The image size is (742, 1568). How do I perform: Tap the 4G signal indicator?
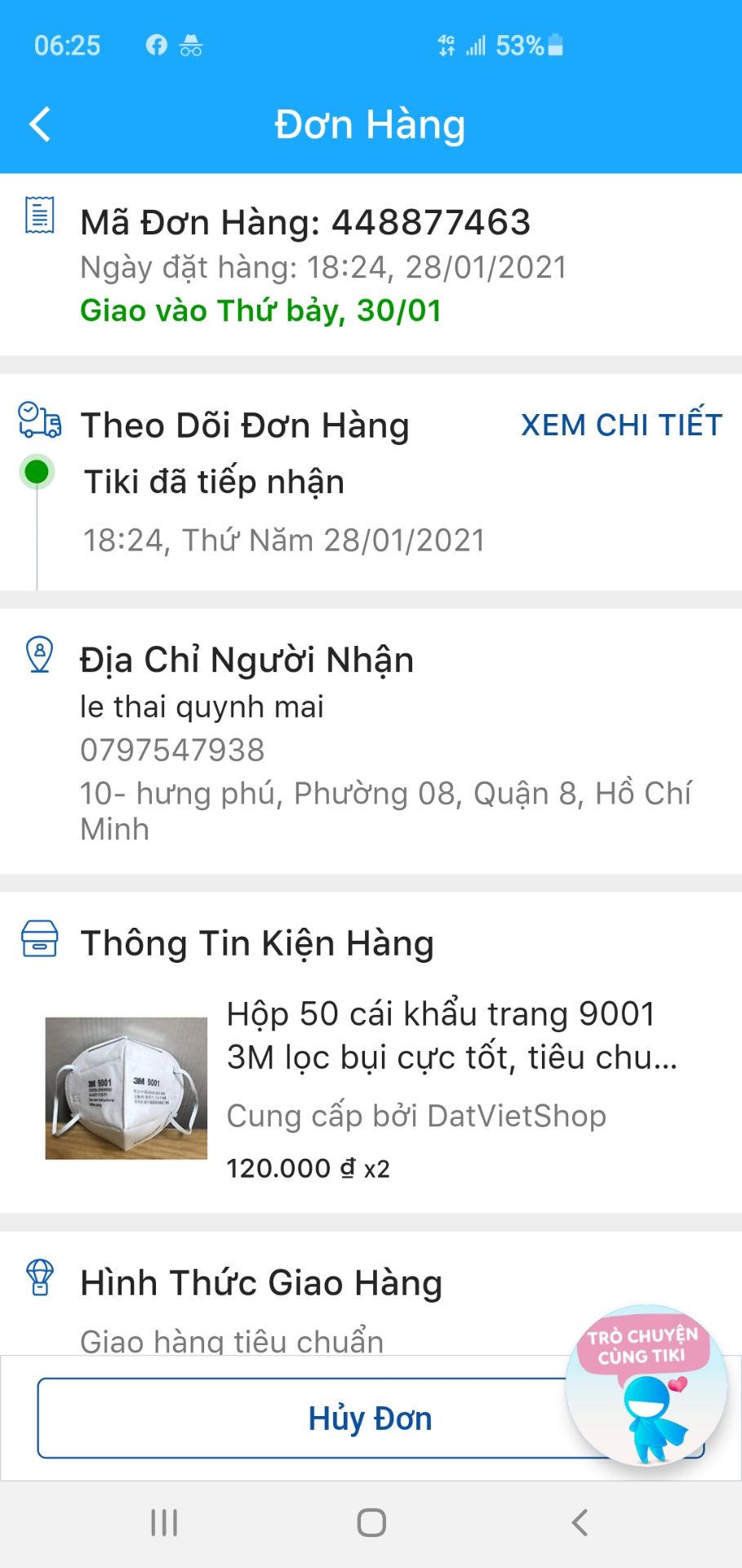pos(445,45)
